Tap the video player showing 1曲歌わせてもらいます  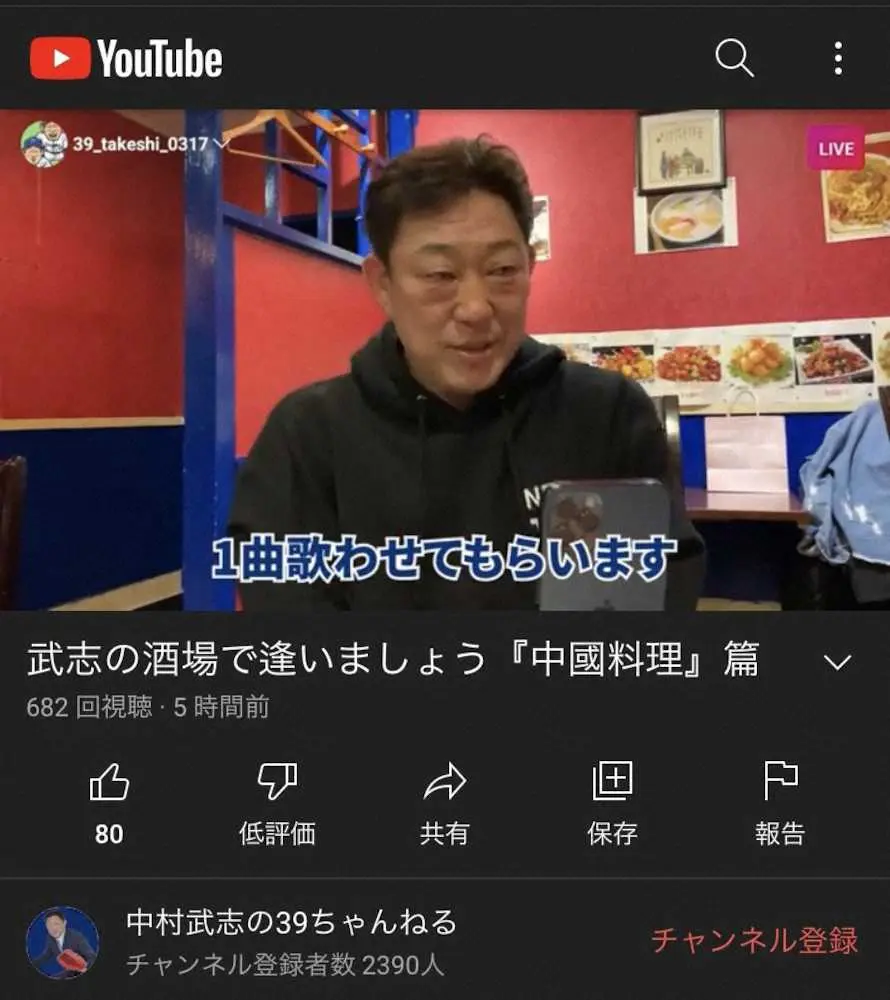tap(445, 360)
